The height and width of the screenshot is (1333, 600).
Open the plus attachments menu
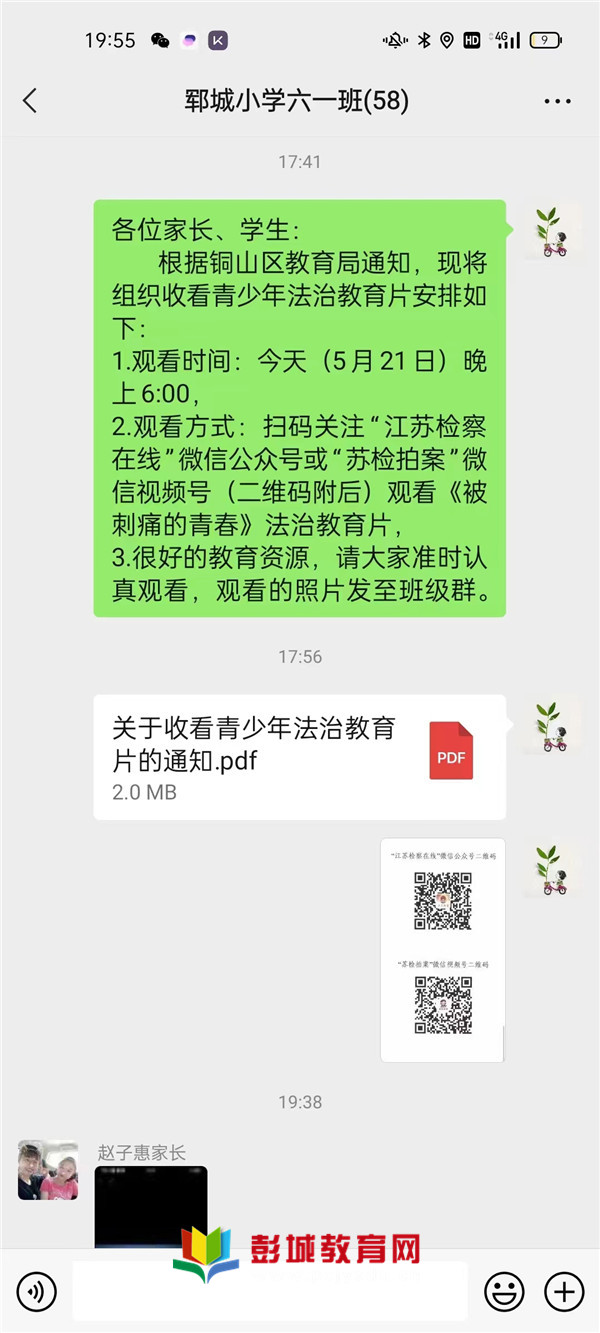tap(564, 1292)
